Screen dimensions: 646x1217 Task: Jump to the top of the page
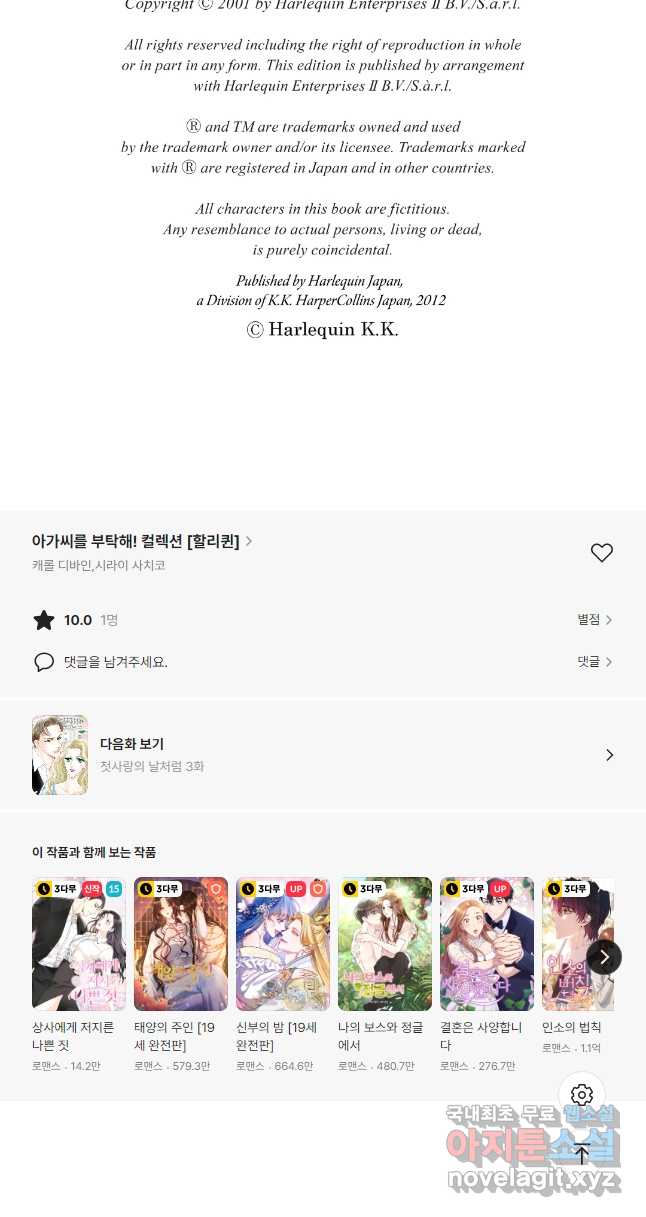[x=582, y=1154]
